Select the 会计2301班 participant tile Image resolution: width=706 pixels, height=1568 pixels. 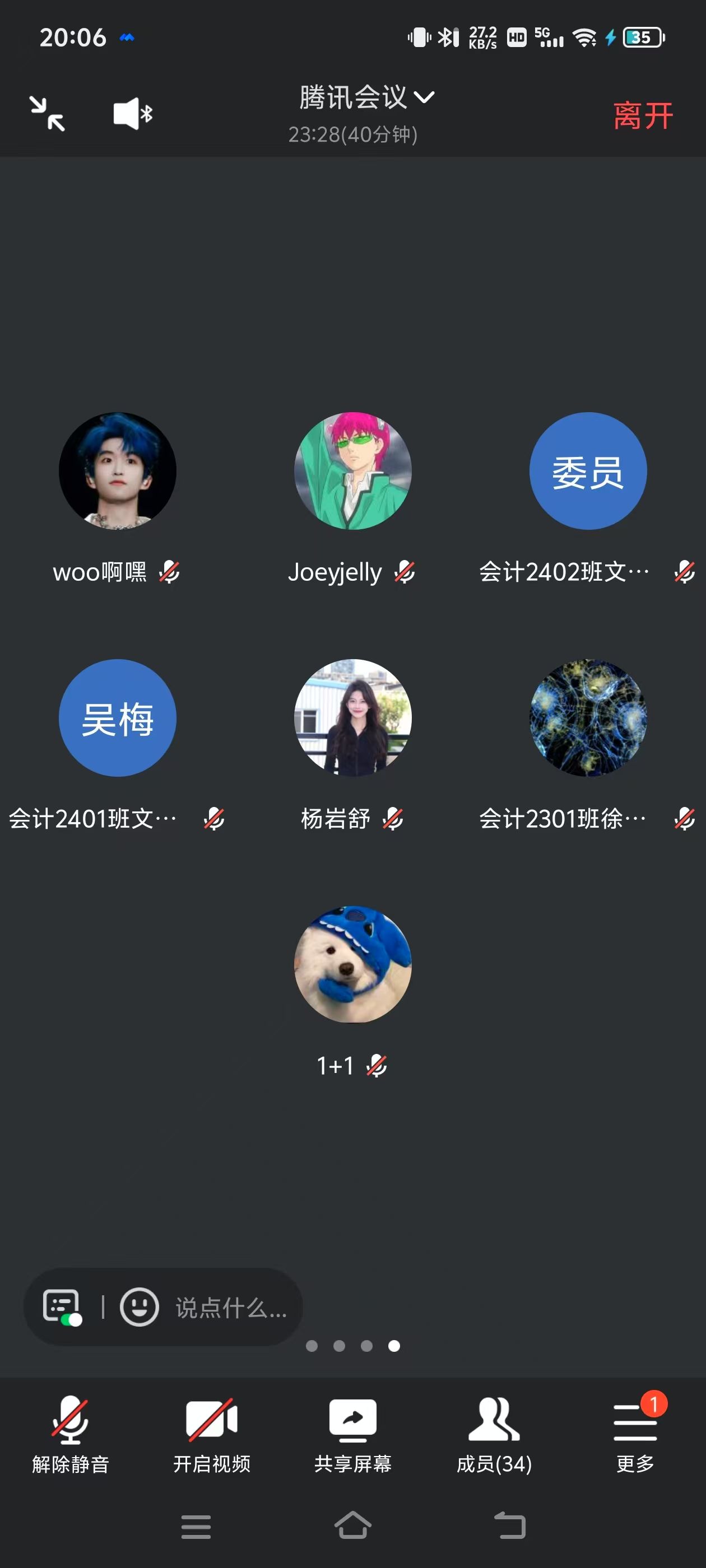point(588,718)
